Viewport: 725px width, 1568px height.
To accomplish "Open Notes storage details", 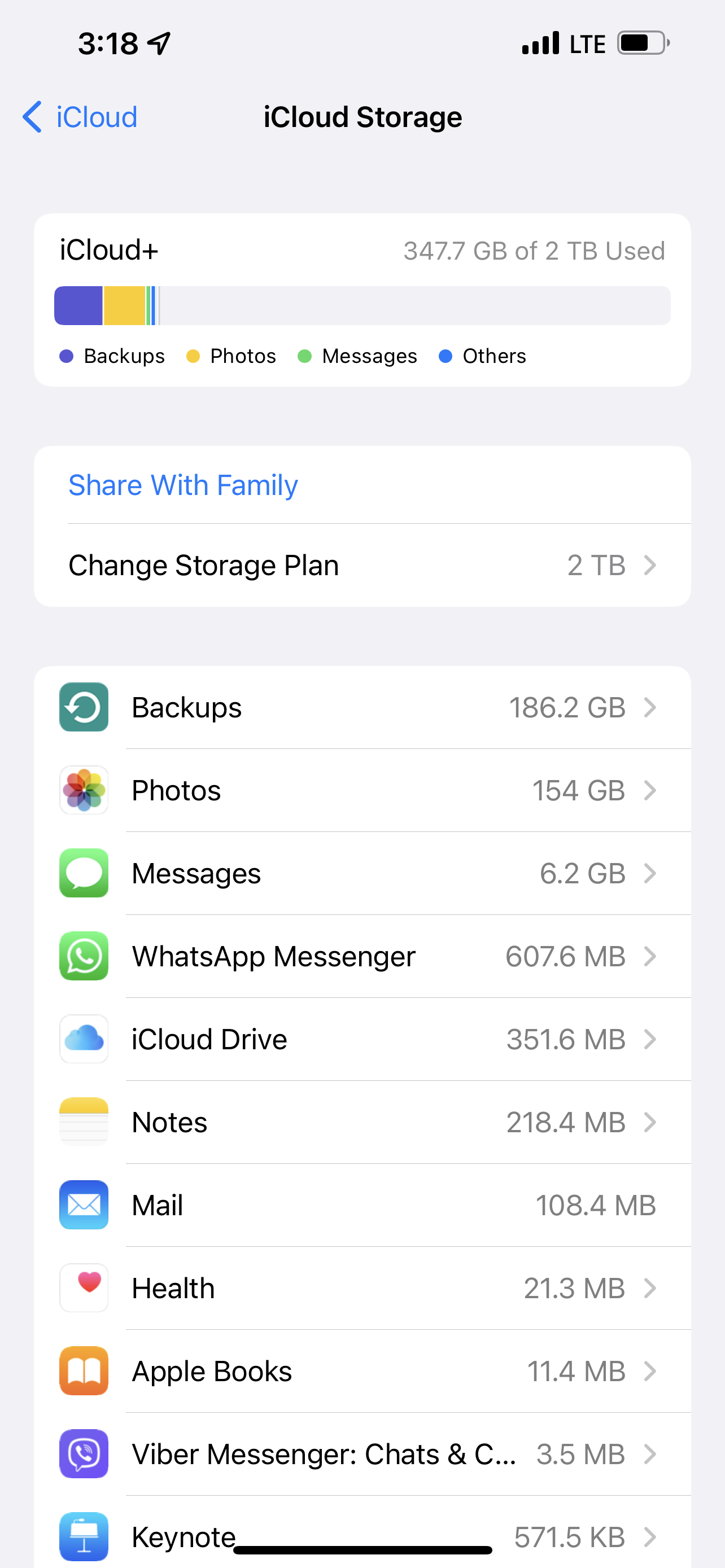I will [362, 1122].
